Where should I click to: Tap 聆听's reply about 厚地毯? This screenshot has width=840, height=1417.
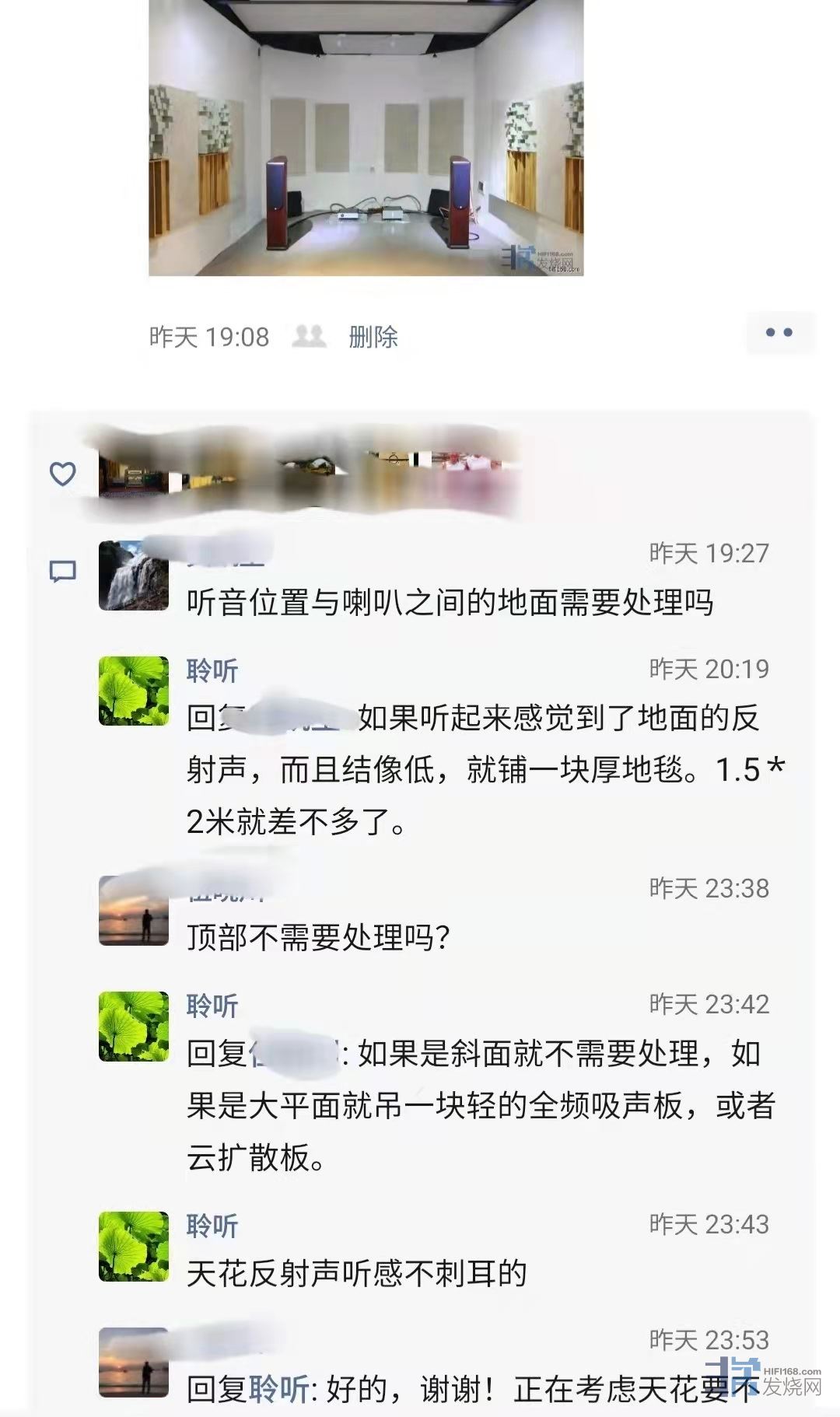[482, 770]
